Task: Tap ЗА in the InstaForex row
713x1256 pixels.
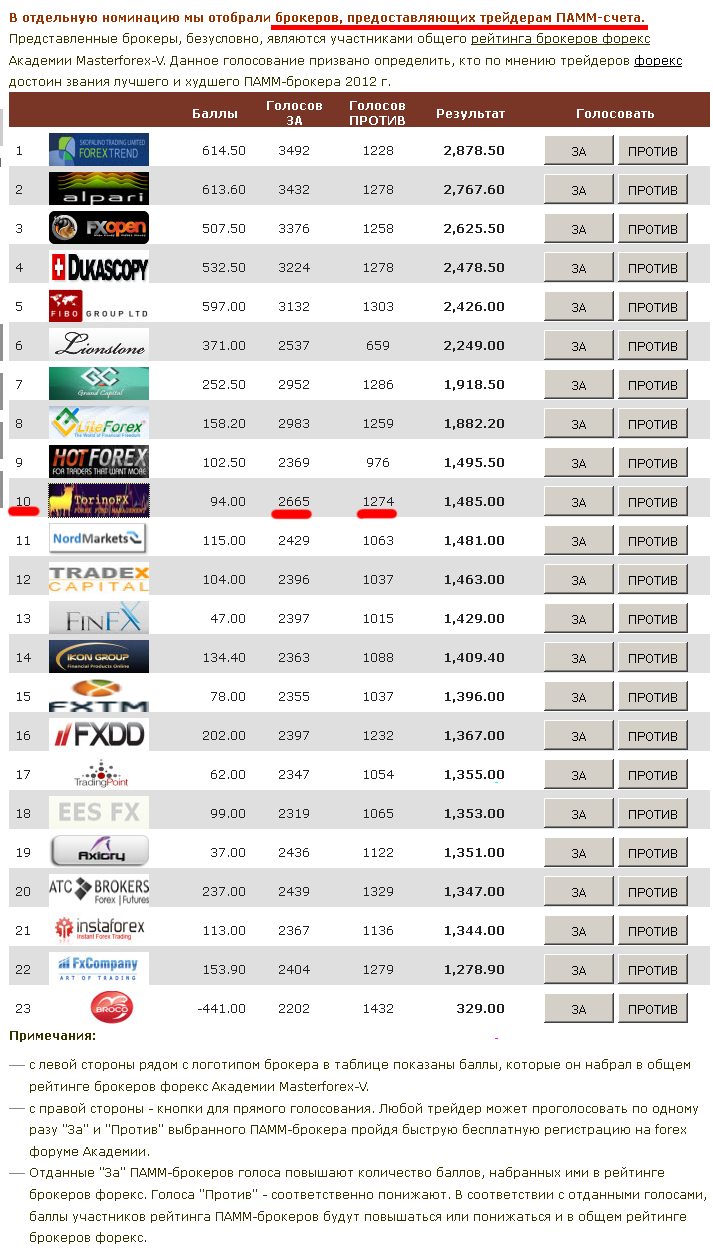Action: (578, 931)
